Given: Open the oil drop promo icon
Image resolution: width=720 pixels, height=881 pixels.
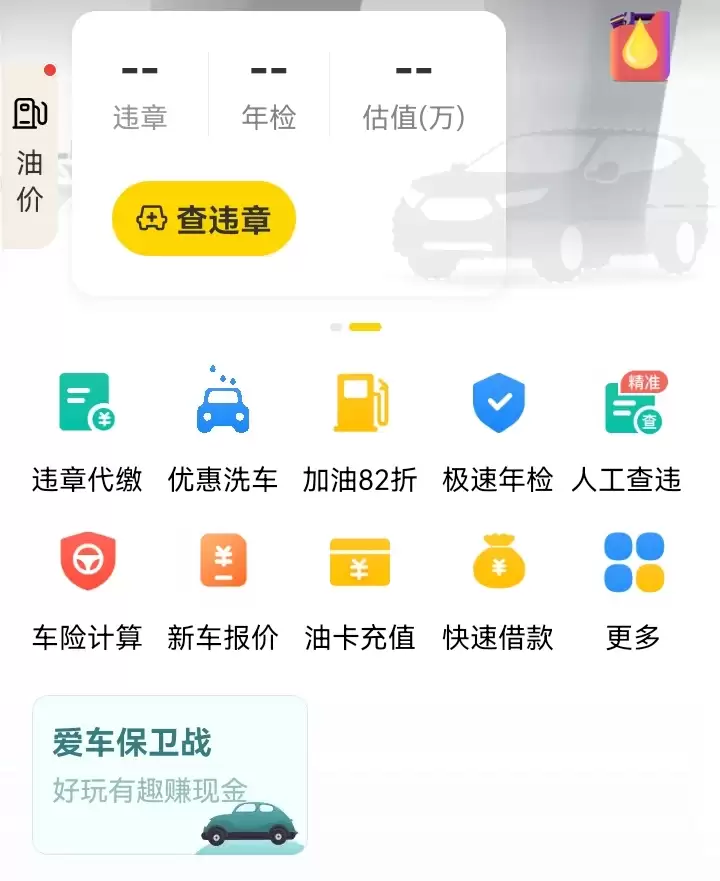Looking at the screenshot, I should [640, 47].
